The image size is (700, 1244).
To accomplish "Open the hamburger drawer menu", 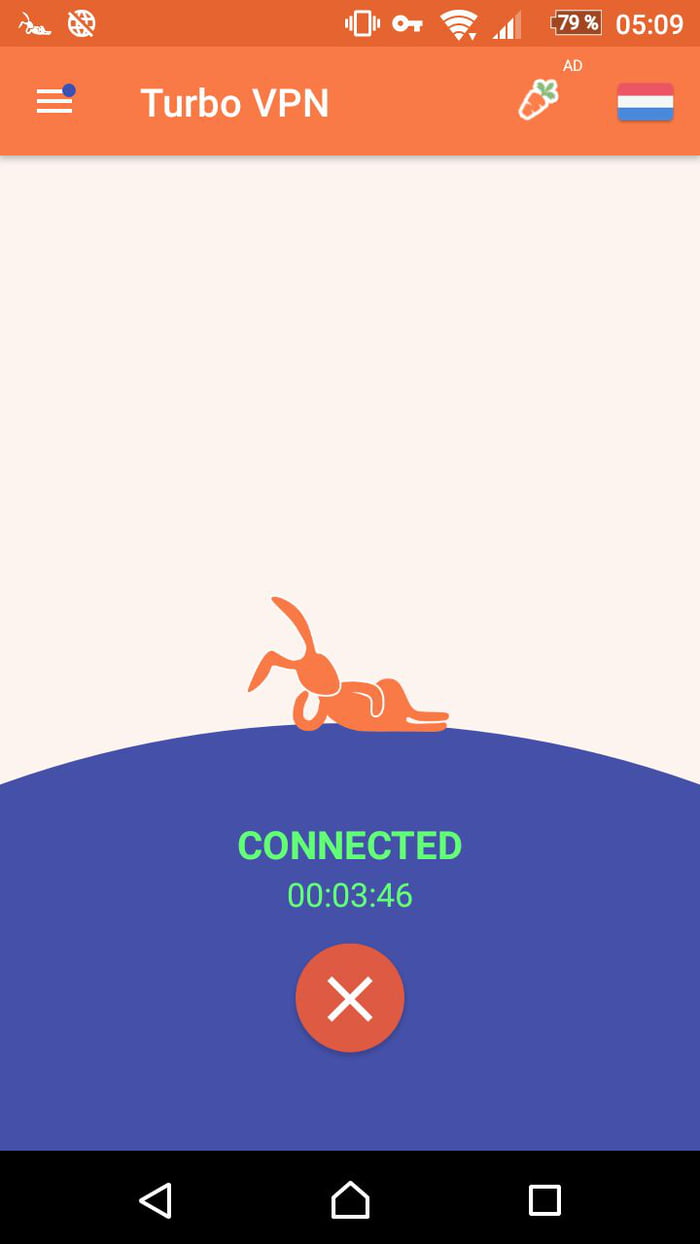I will pos(55,102).
